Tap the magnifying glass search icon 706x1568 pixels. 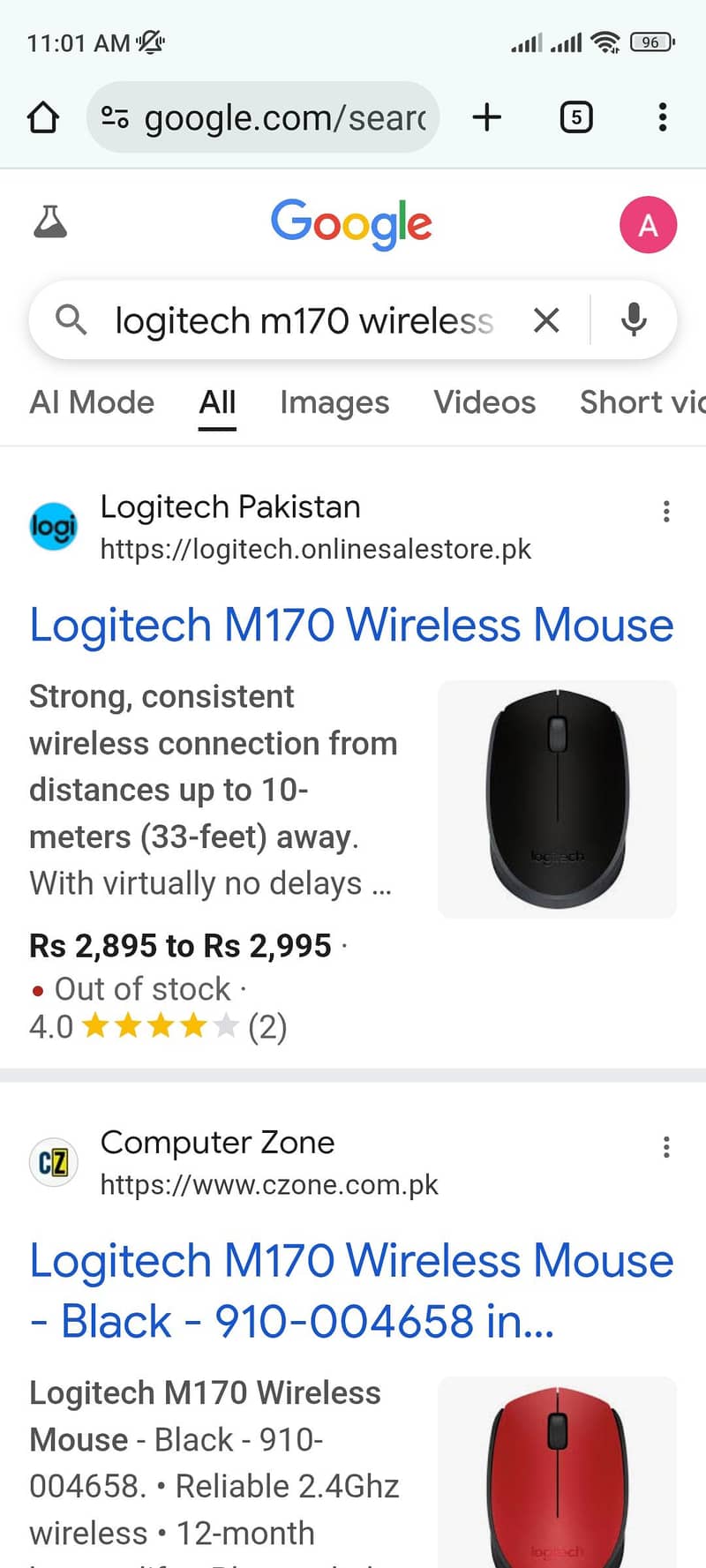point(71,320)
